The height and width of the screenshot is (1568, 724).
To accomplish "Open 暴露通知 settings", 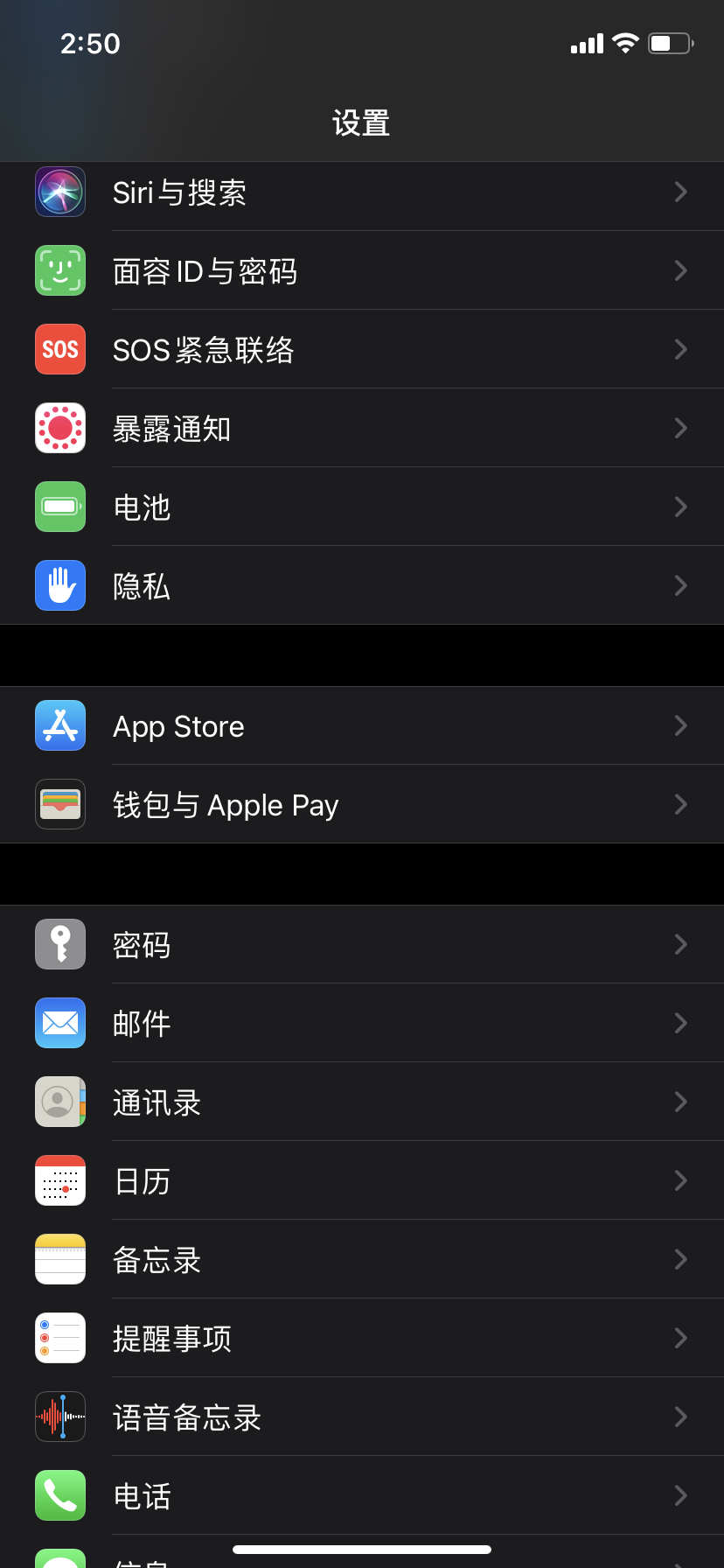I will coord(361,429).
